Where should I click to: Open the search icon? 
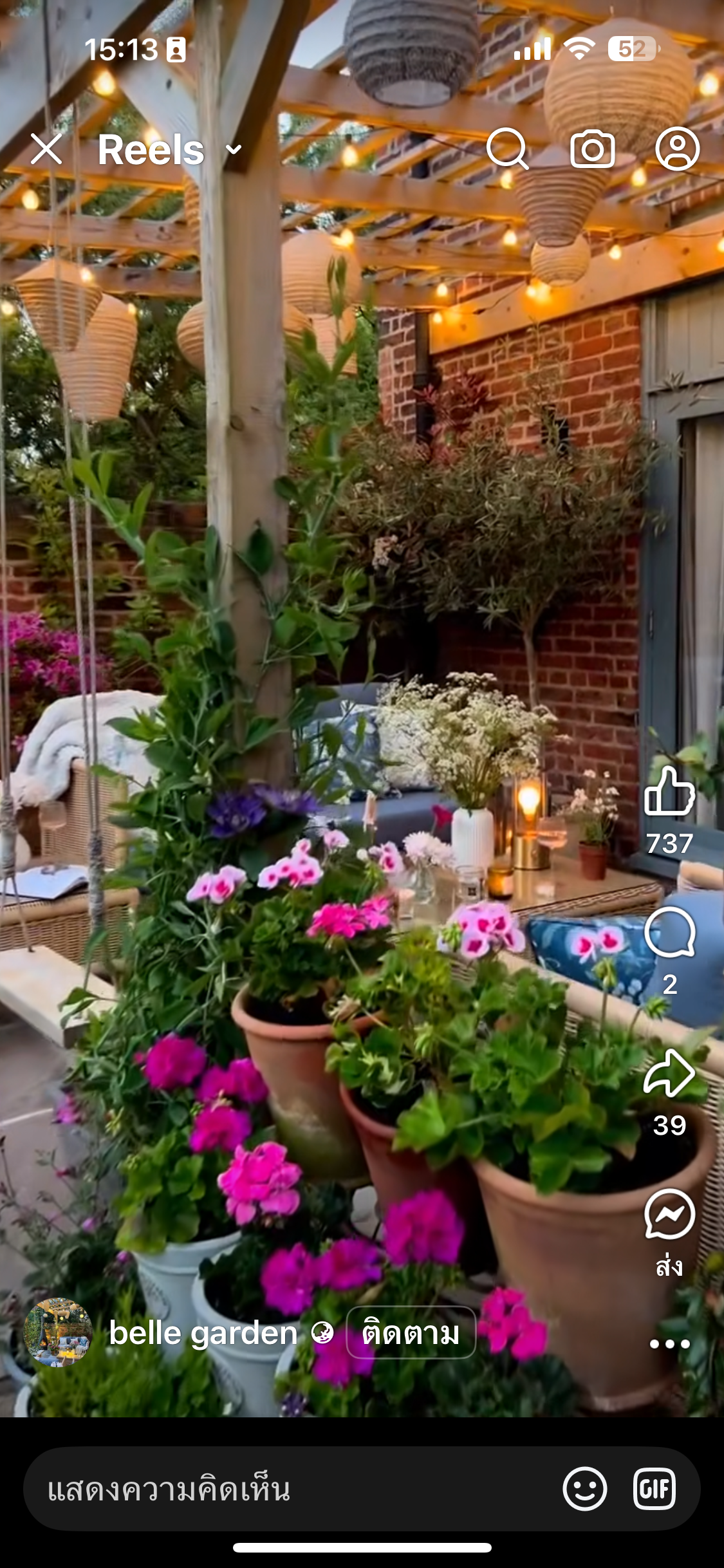coord(507,149)
